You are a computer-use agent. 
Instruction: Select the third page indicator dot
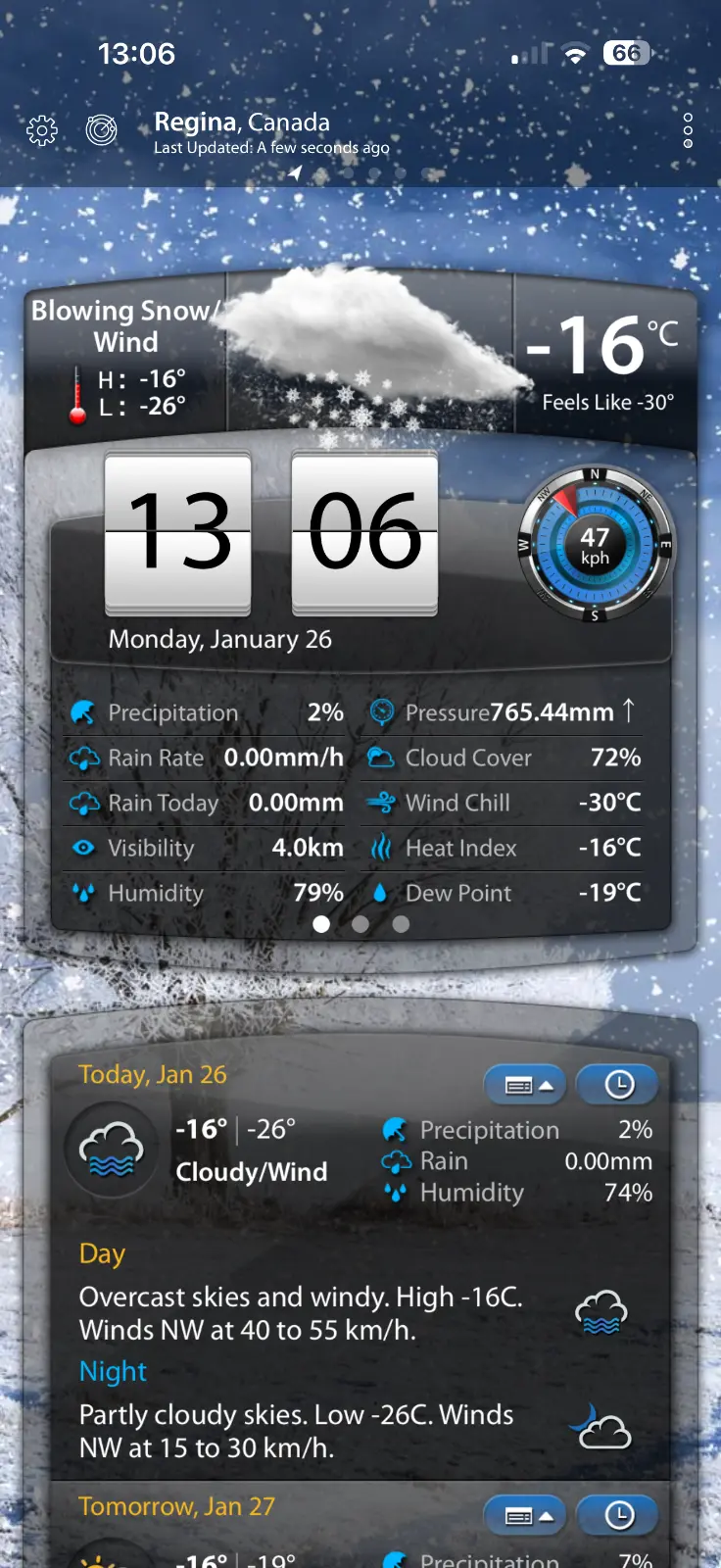click(401, 924)
